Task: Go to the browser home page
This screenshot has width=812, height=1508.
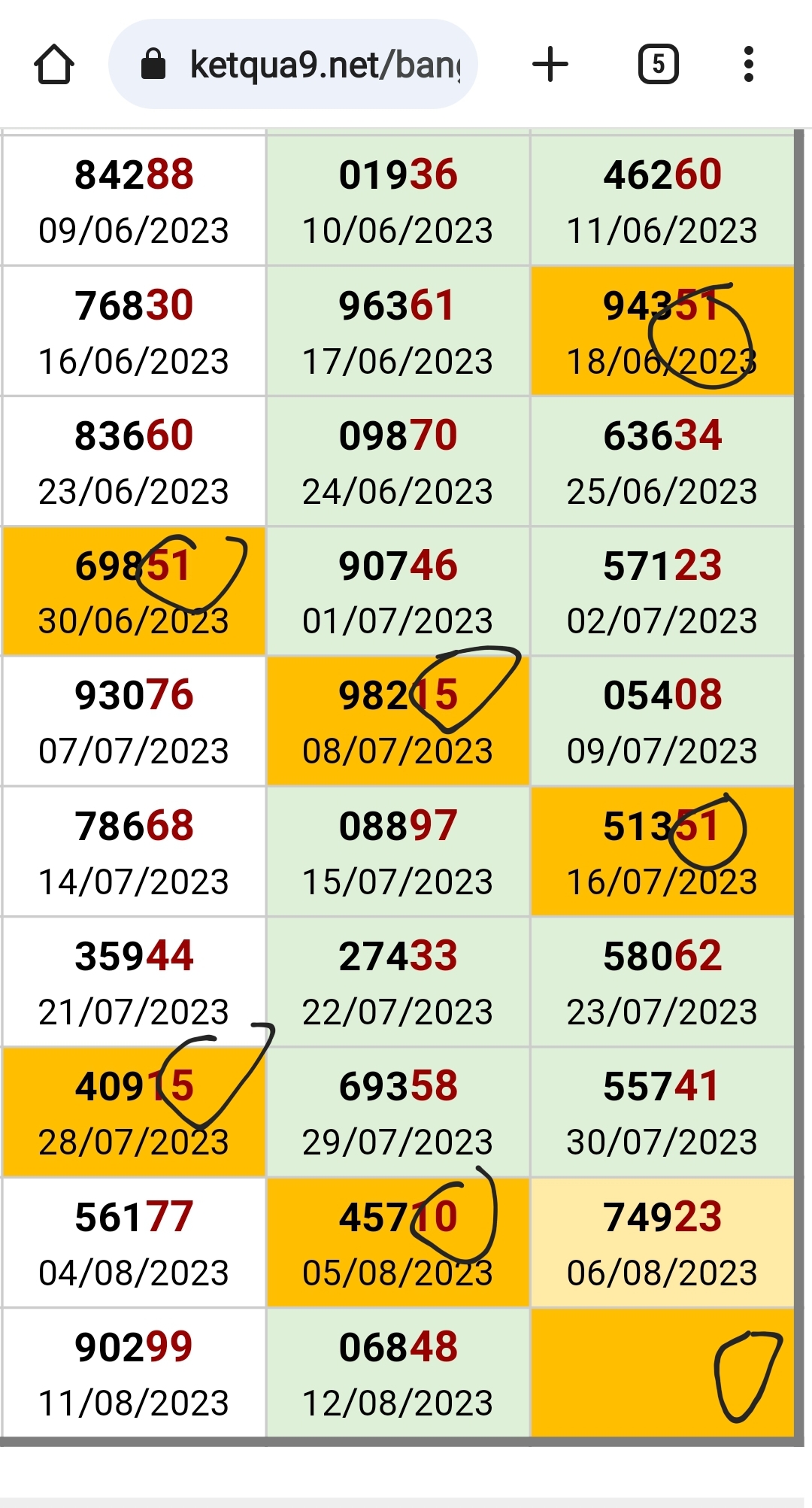Action: (x=54, y=65)
